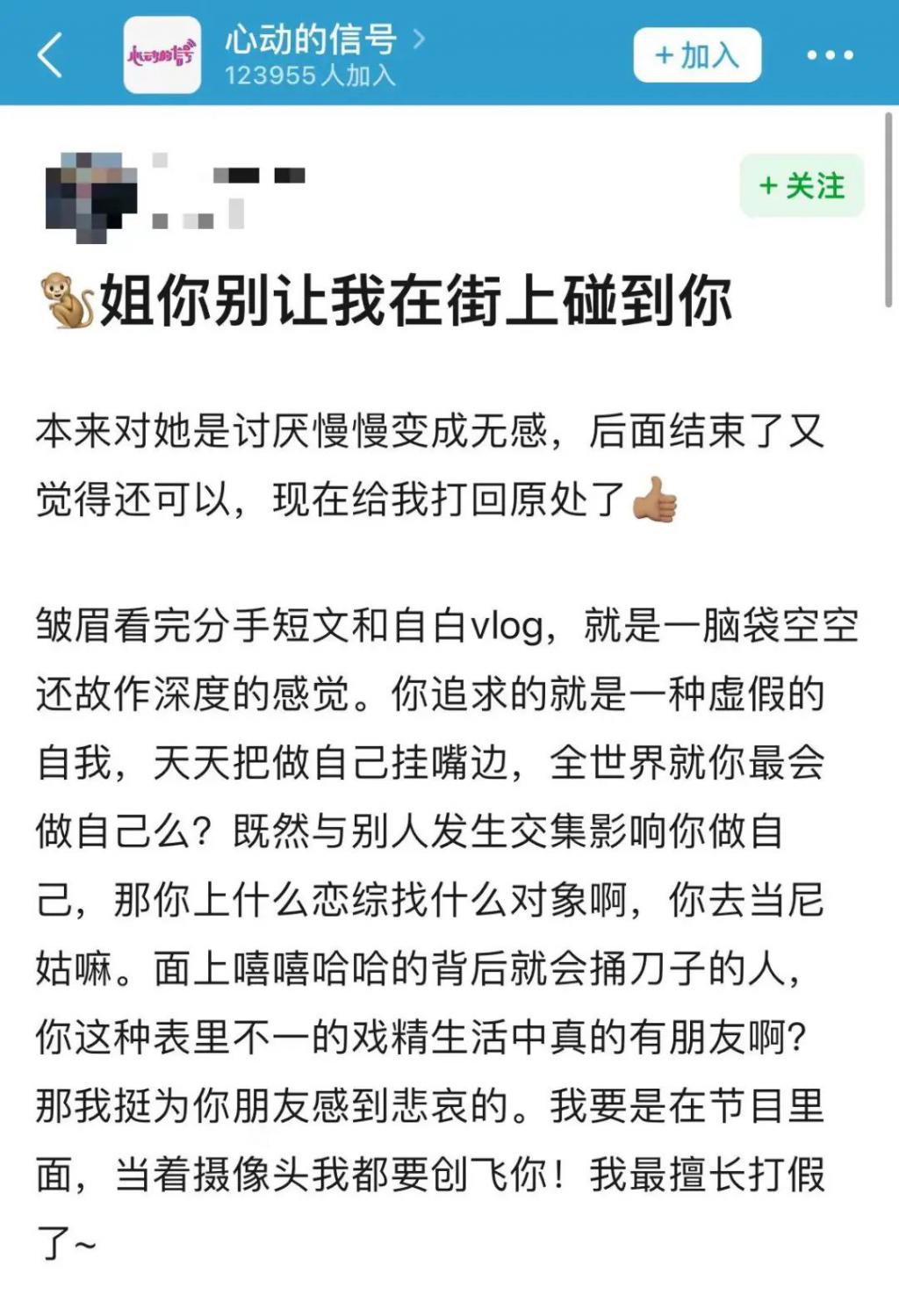Open the three-dot overflow menu
899x1316 pixels.
pyautogui.click(x=830, y=55)
